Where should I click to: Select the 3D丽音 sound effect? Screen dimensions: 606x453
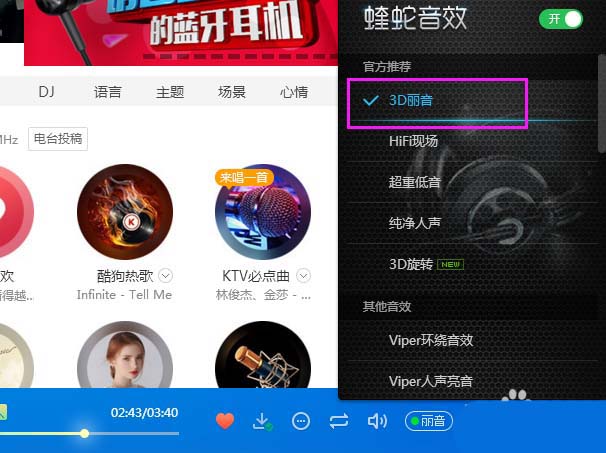pos(411,101)
